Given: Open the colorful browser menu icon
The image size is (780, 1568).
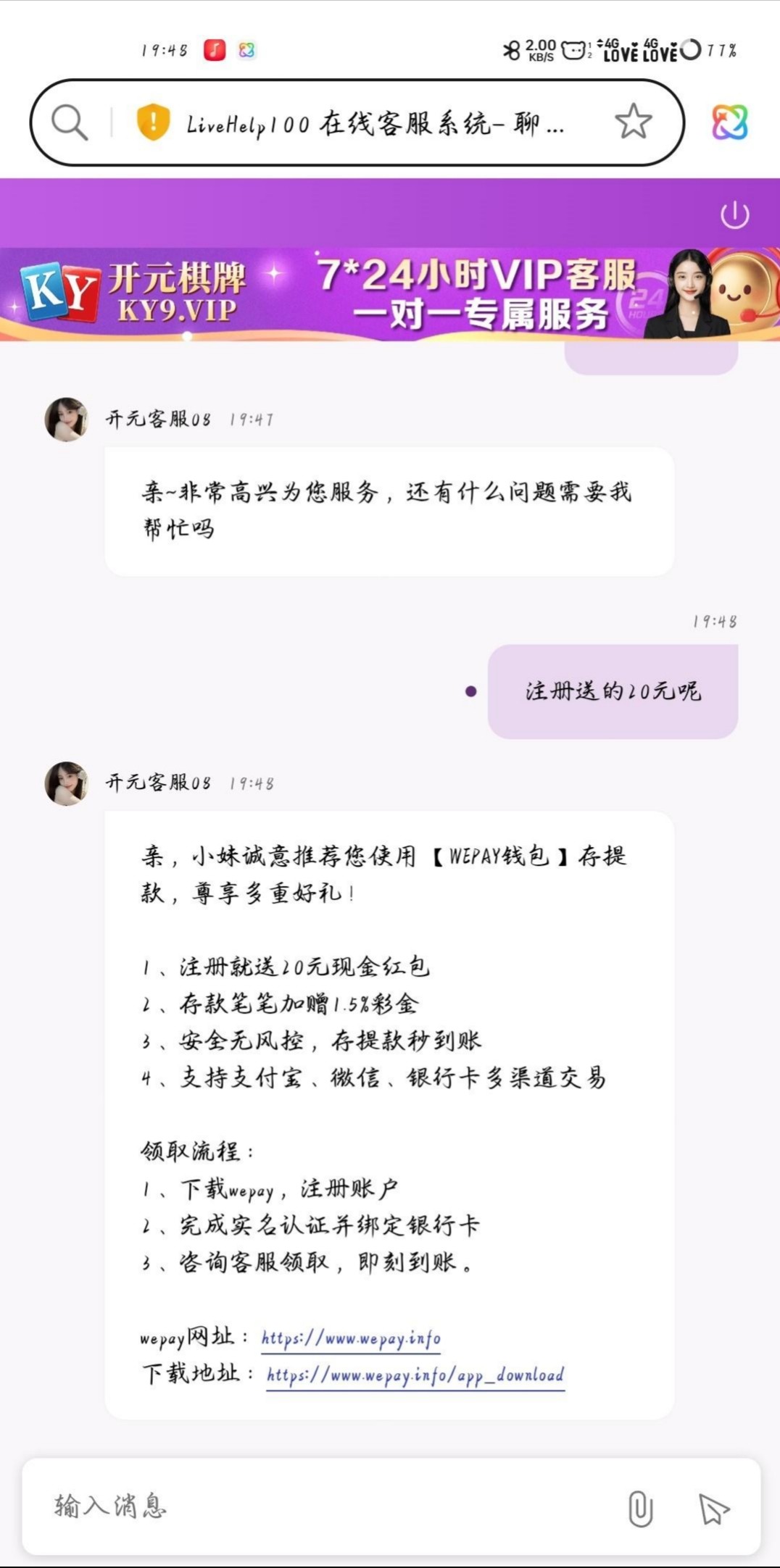Looking at the screenshot, I should pyautogui.click(x=729, y=122).
